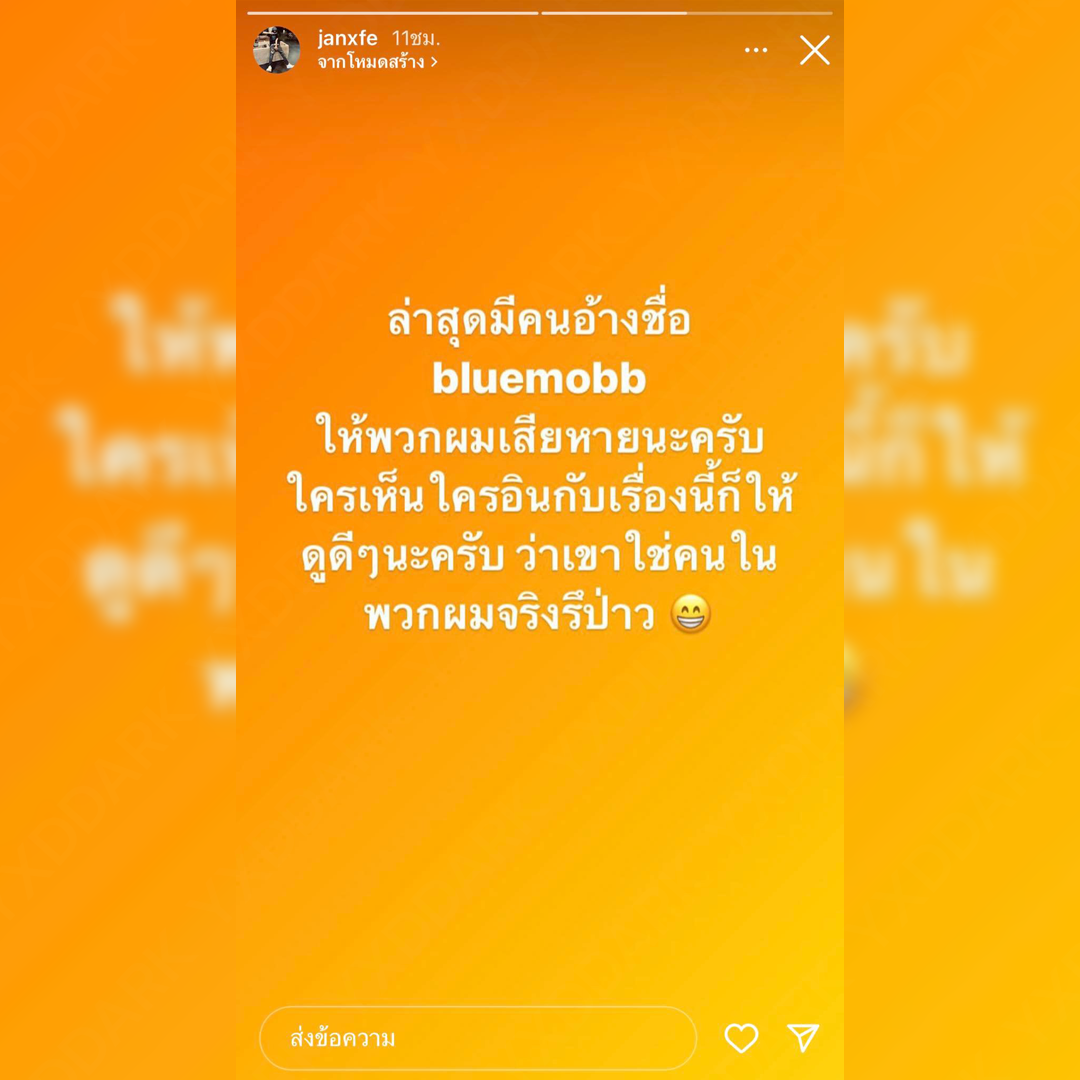Close the story with the X

click(814, 50)
